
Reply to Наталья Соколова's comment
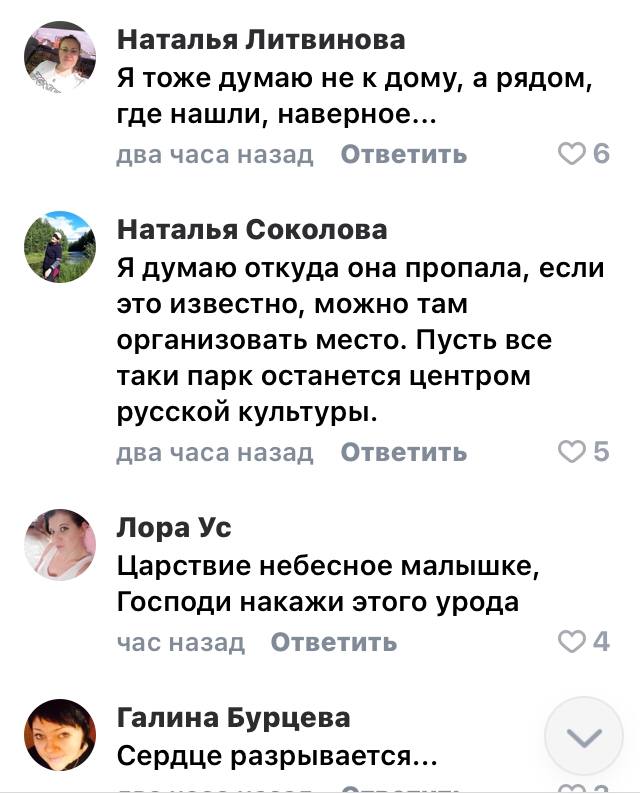[x=404, y=453]
